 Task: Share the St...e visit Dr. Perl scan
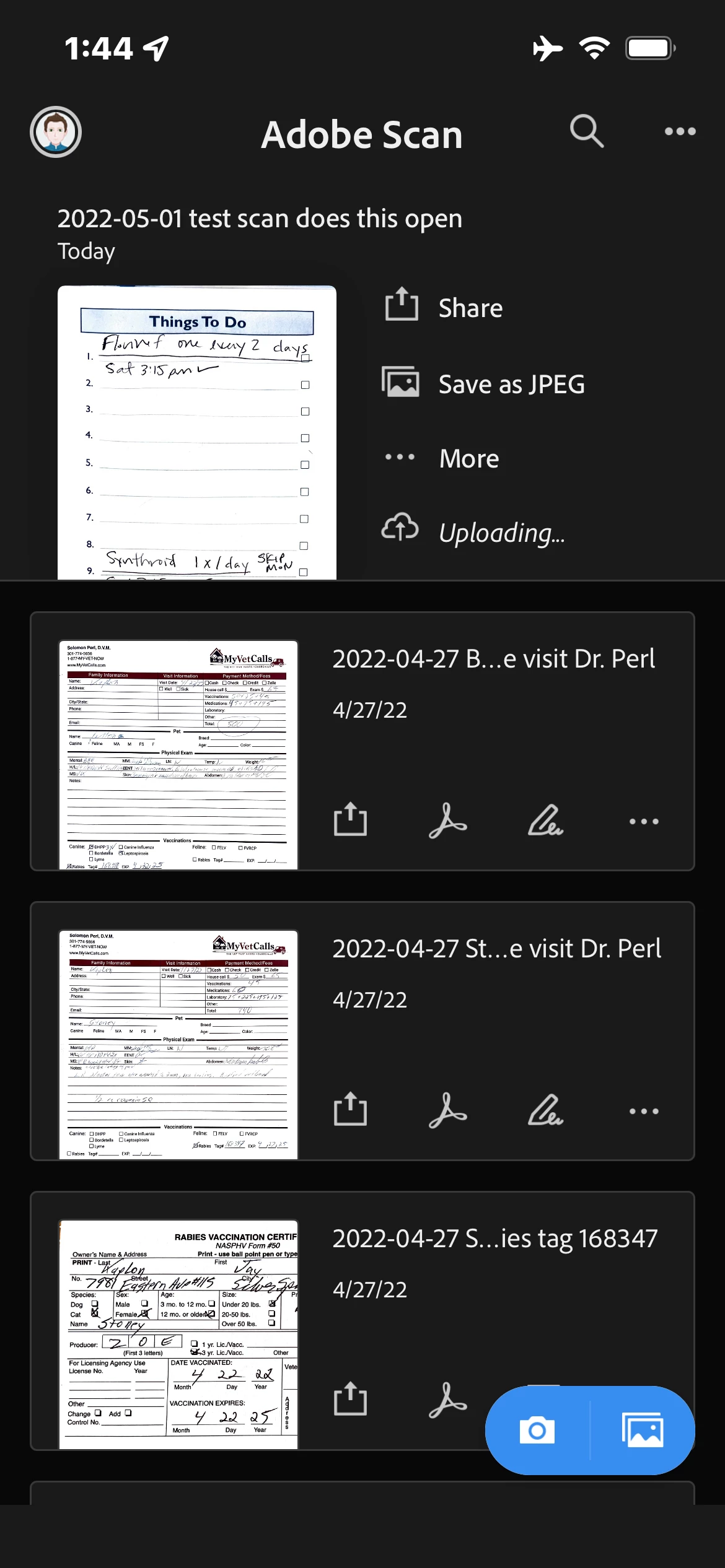pyautogui.click(x=350, y=1110)
